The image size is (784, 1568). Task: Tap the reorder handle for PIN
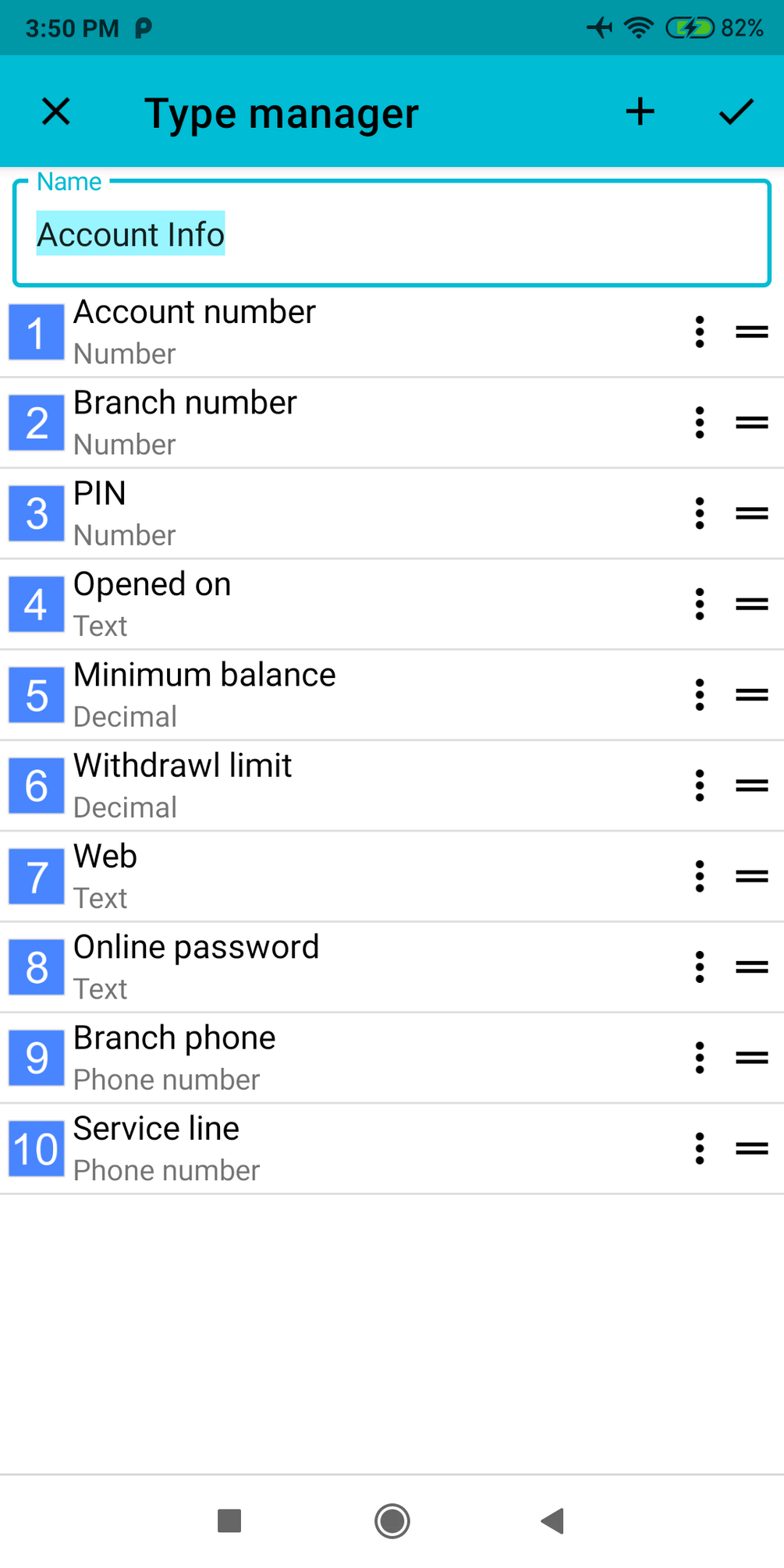click(x=752, y=513)
